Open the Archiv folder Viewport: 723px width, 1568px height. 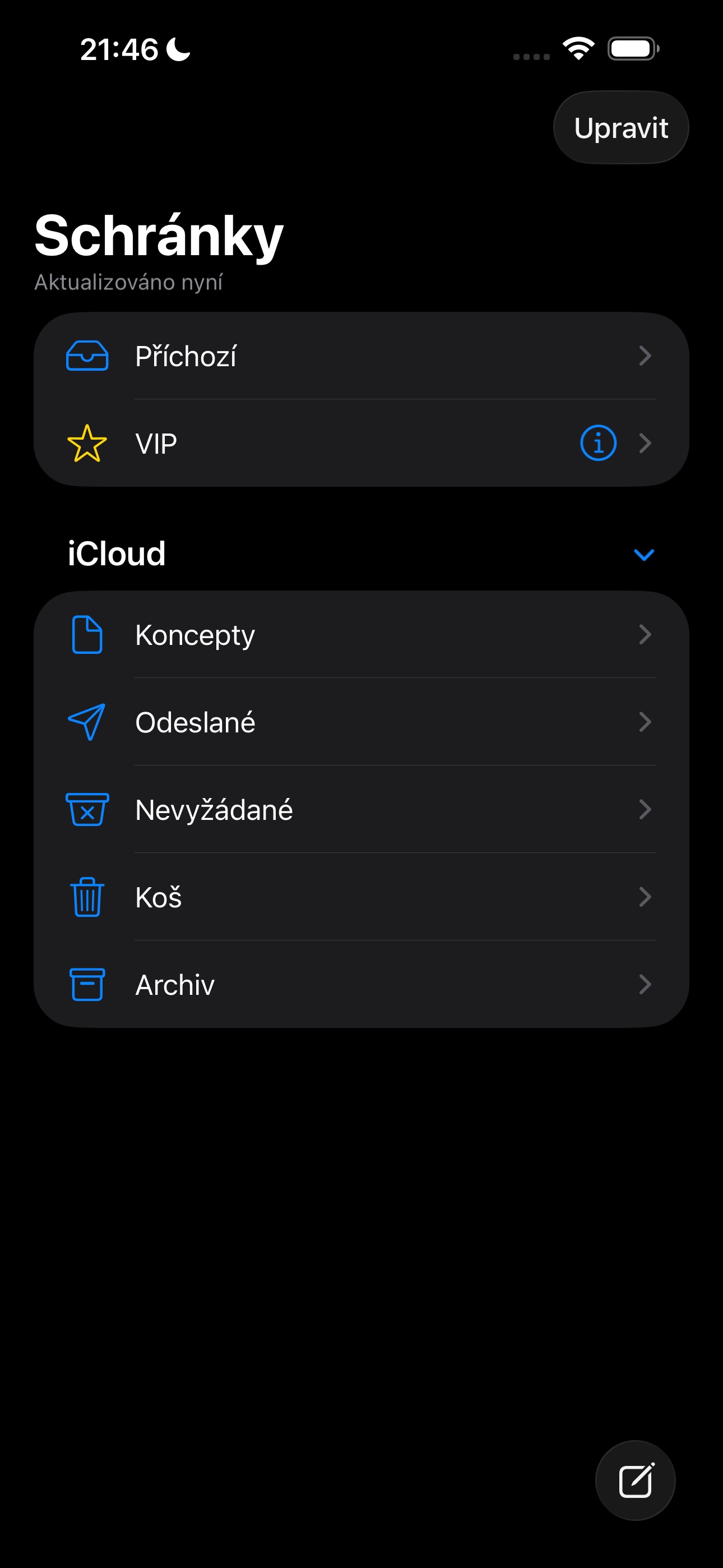(x=361, y=984)
